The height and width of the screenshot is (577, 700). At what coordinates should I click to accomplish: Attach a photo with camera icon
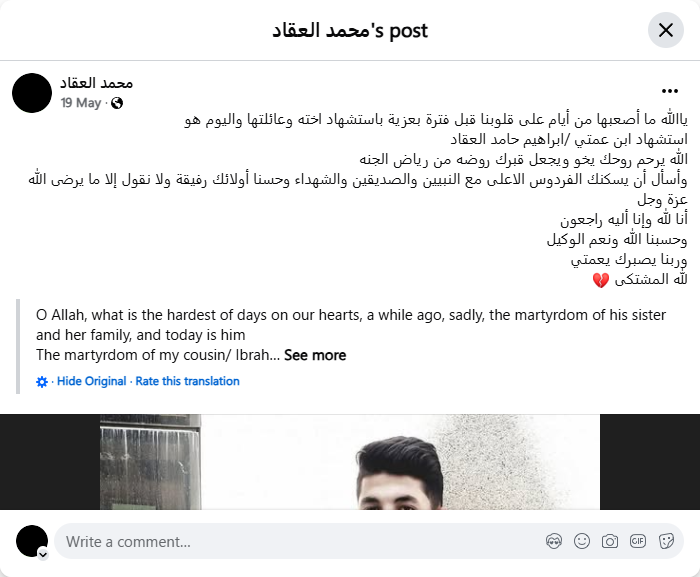pyautogui.click(x=610, y=541)
